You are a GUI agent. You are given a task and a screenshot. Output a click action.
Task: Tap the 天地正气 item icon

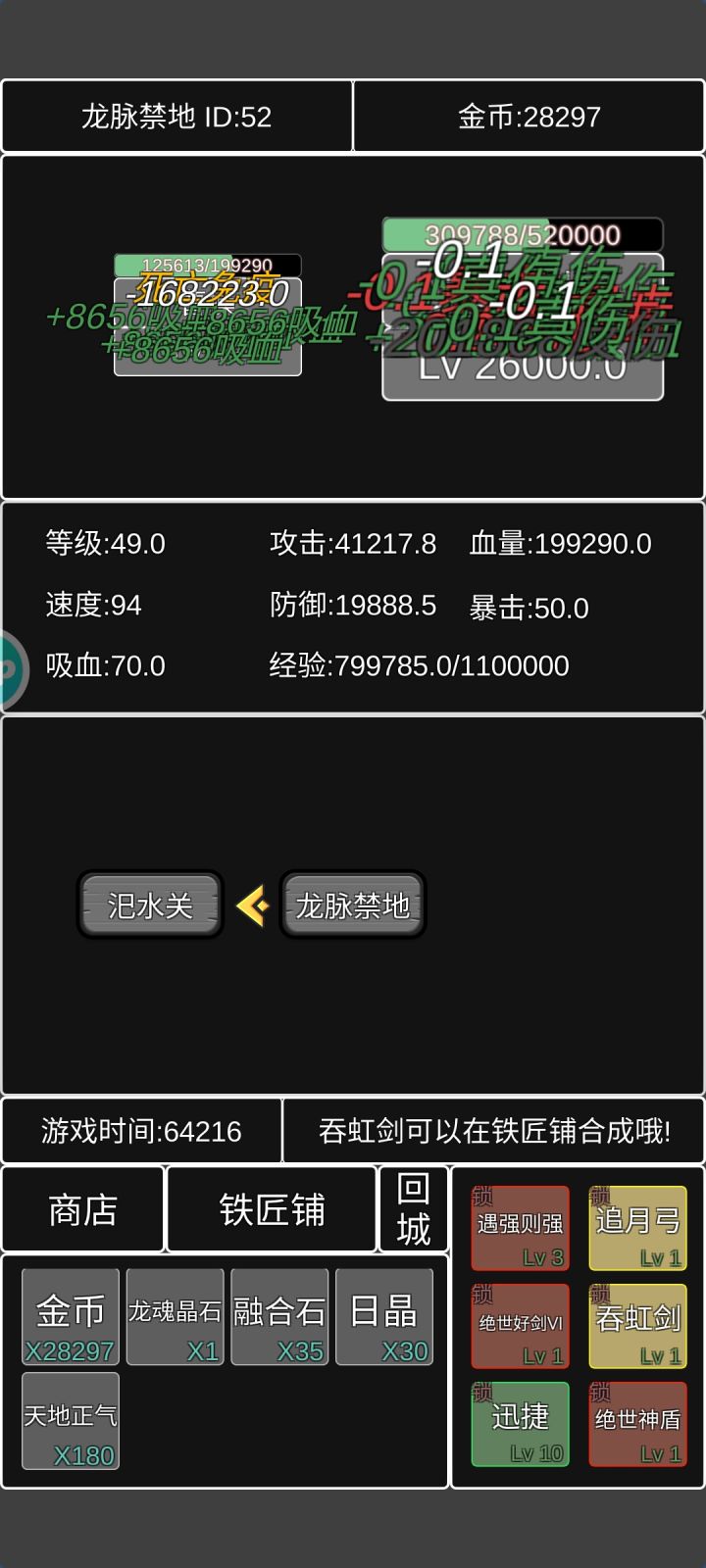click(70, 1420)
